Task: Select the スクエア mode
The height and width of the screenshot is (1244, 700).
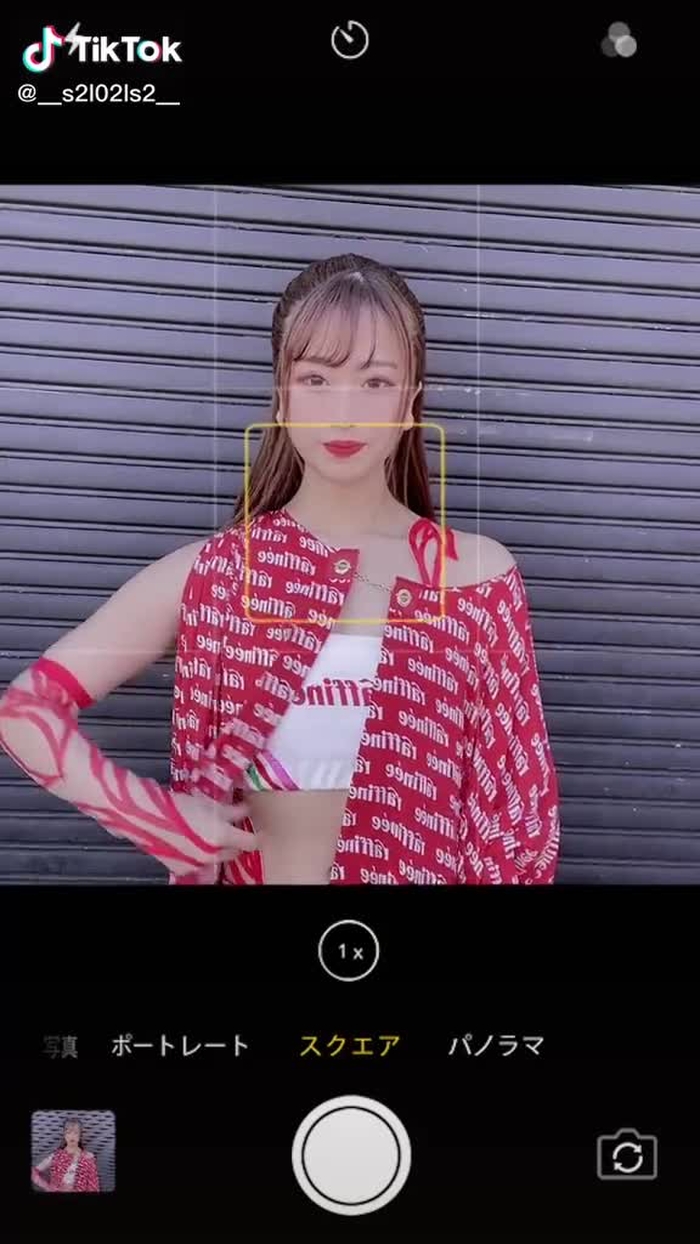Action: pyautogui.click(x=350, y=1046)
